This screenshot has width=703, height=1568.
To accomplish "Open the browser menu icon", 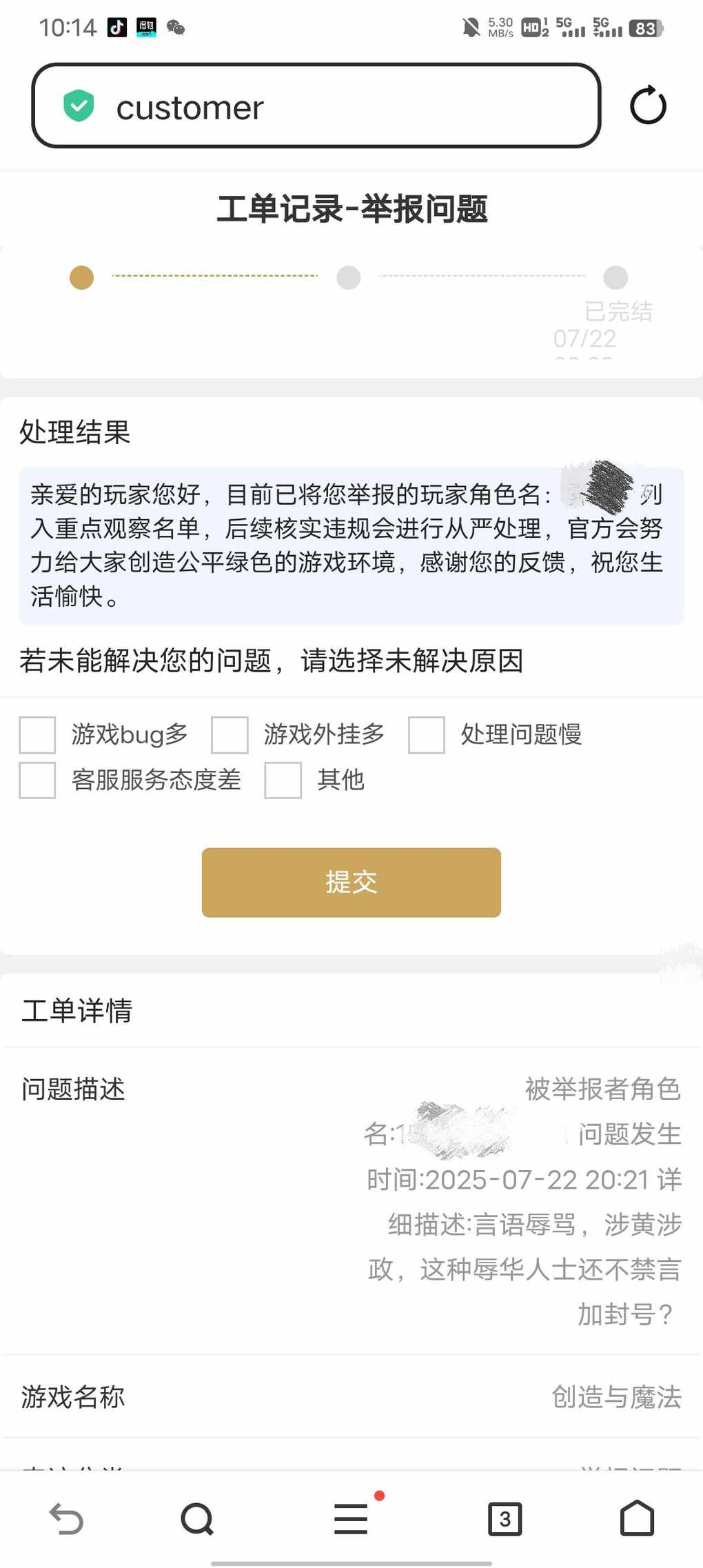I will click(351, 1518).
